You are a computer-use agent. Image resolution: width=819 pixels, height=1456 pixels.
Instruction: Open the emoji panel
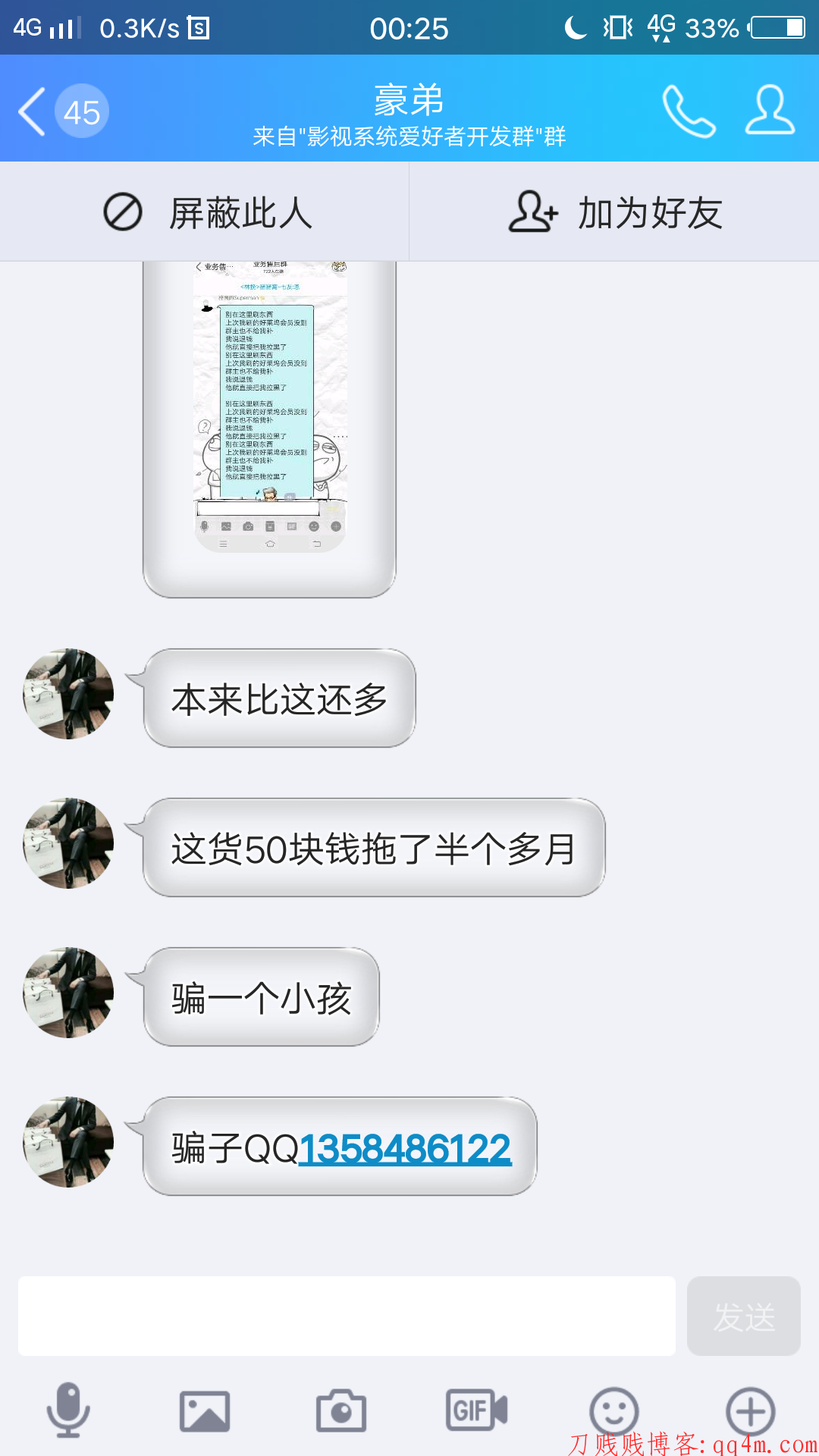(613, 1410)
